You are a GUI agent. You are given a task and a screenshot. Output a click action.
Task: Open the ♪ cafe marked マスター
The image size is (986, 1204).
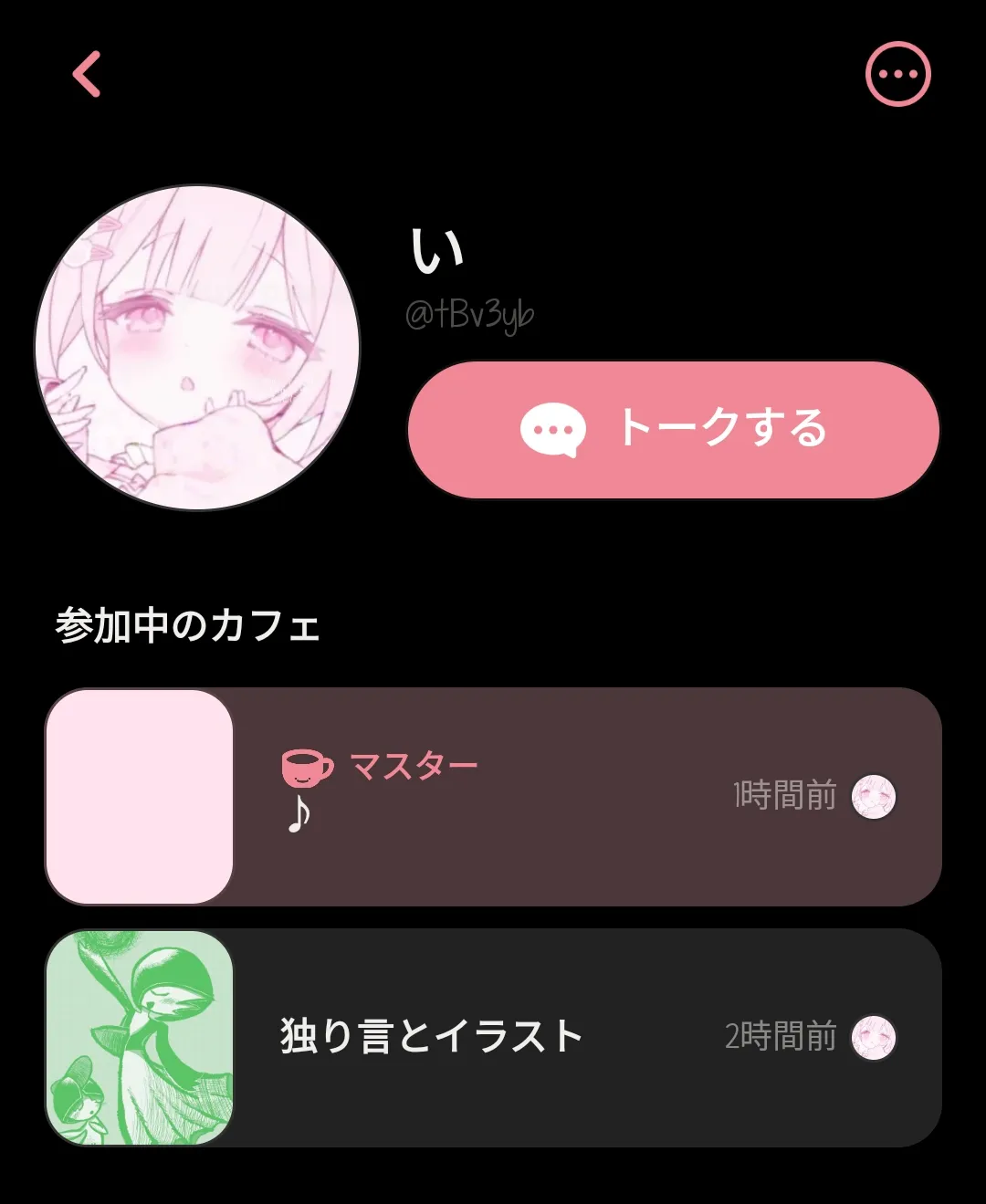coord(493,796)
